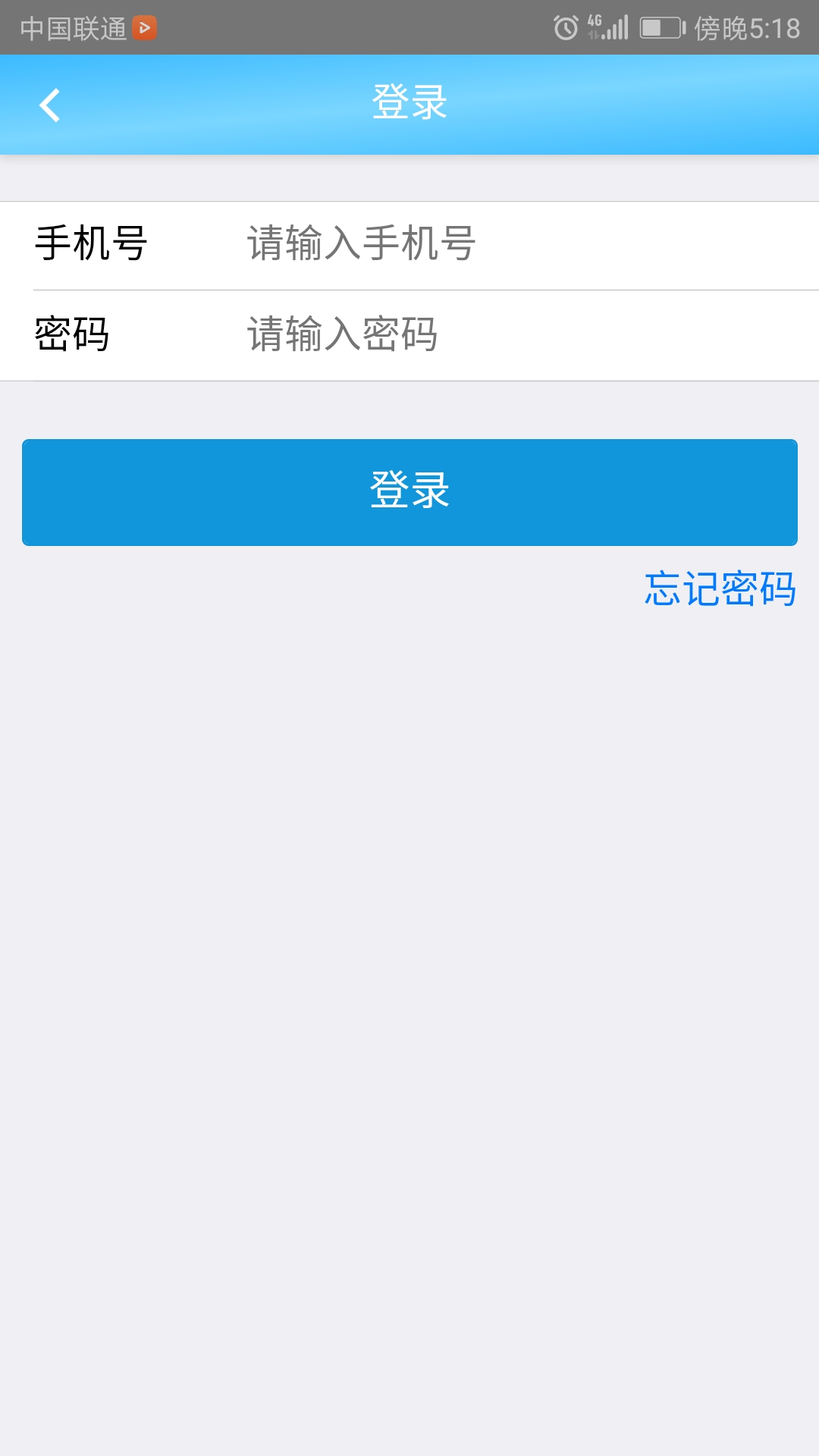Click the back arrow to return
The image size is (819, 1456).
click(50, 104)
